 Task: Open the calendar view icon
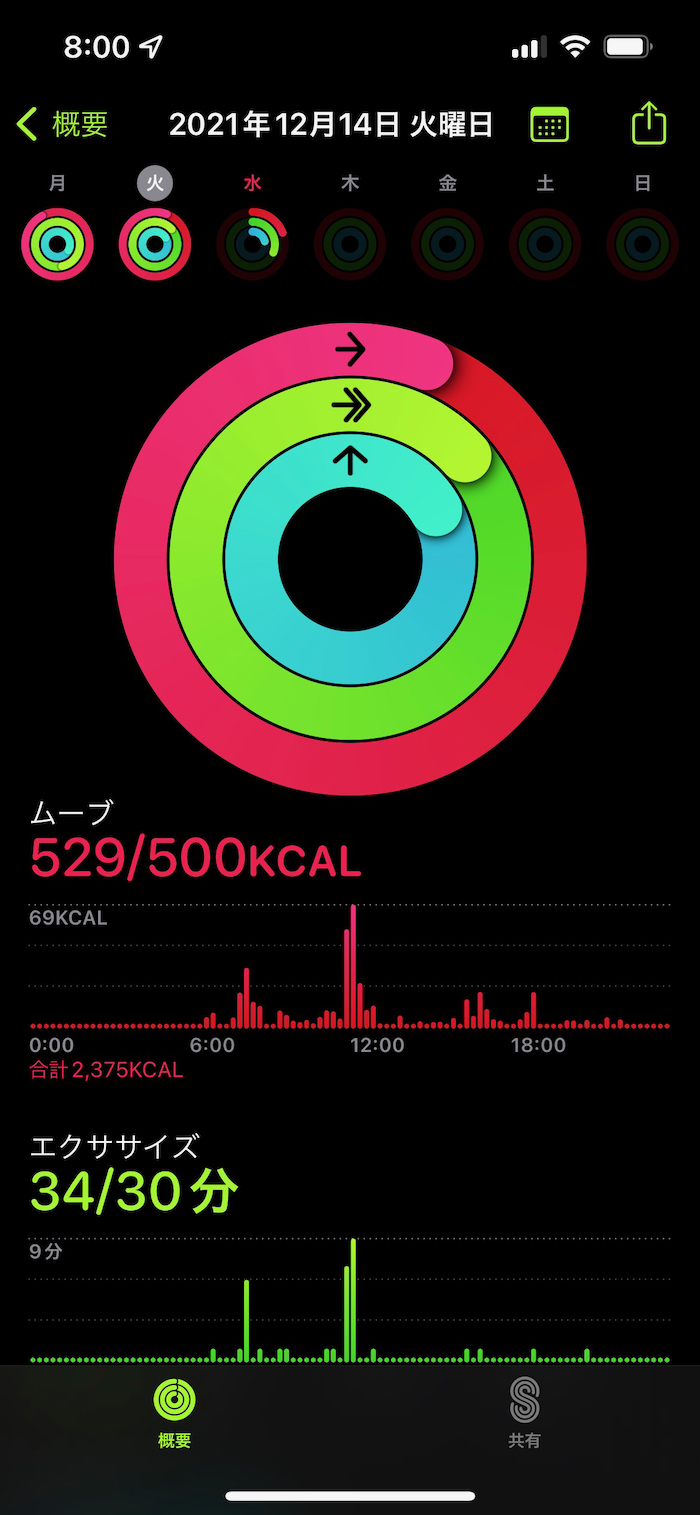click(x=549, y=125)
